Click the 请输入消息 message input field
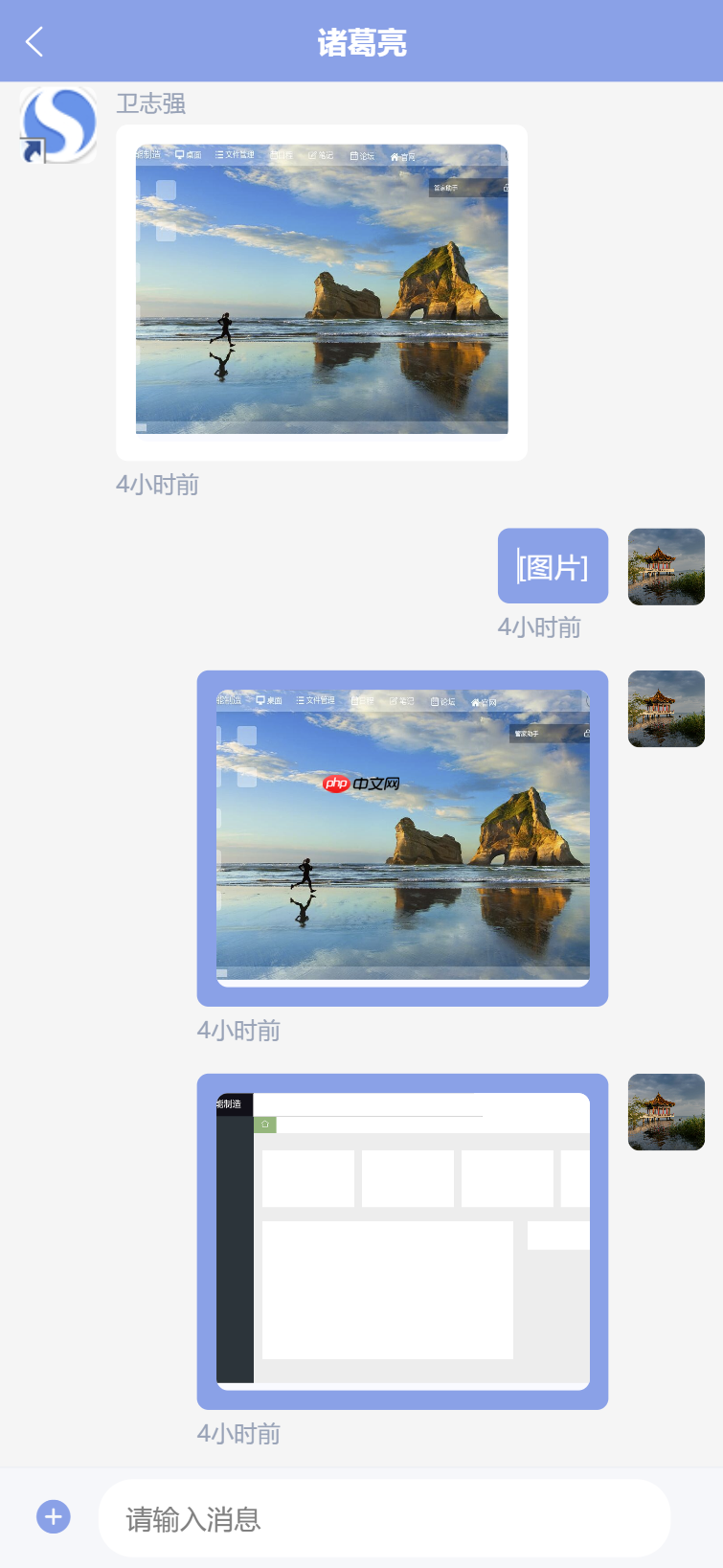Screen dimensions: 723x1568 pyautogui.click(x=383, y=1518)
